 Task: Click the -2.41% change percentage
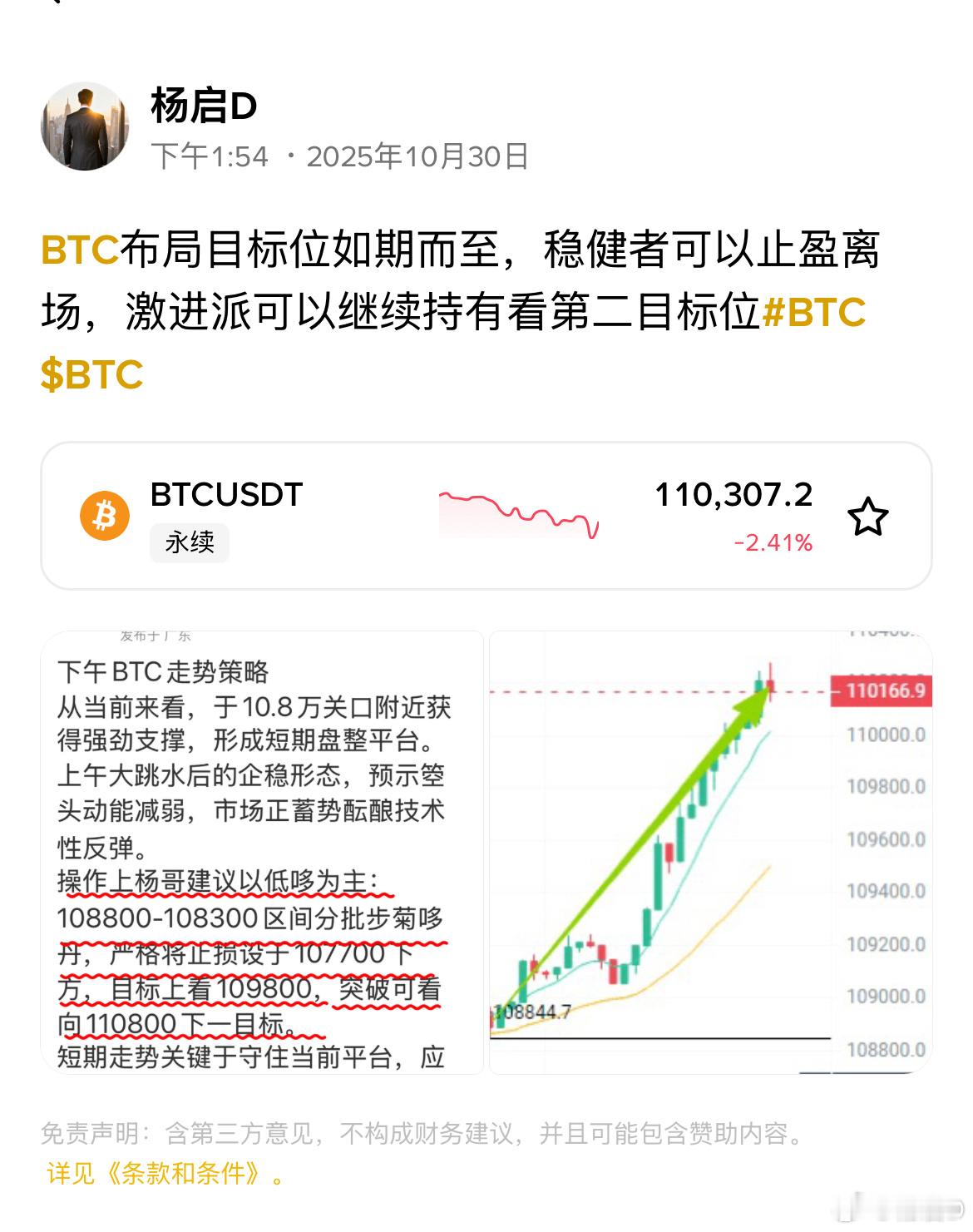775,541
